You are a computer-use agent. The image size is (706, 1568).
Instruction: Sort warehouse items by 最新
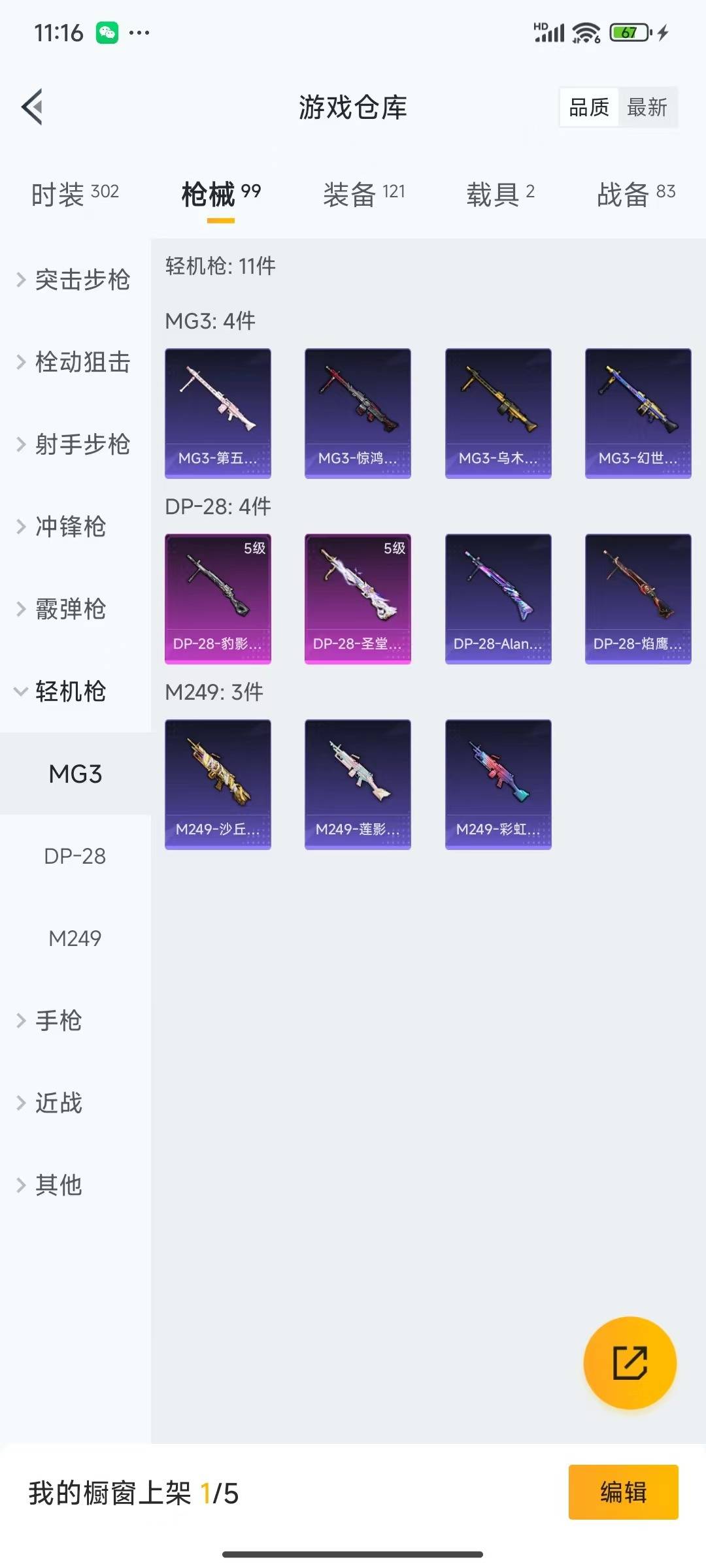[x=648, y=106]
